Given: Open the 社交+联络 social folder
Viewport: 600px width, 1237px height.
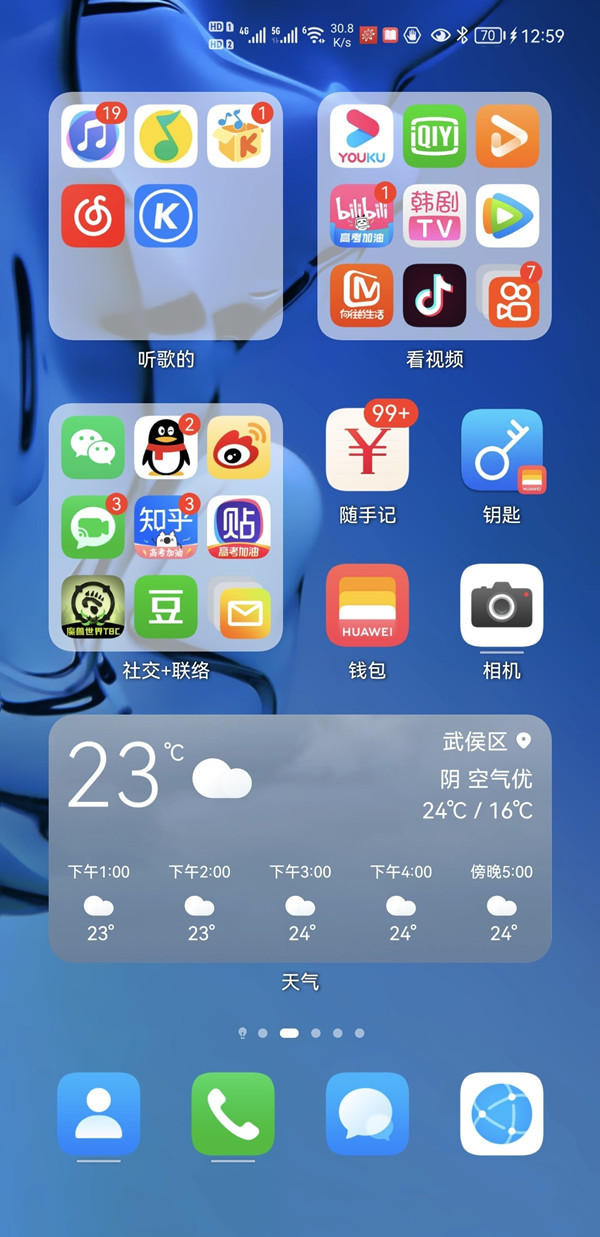Looking at the screenshot, I should coord(165,527).
